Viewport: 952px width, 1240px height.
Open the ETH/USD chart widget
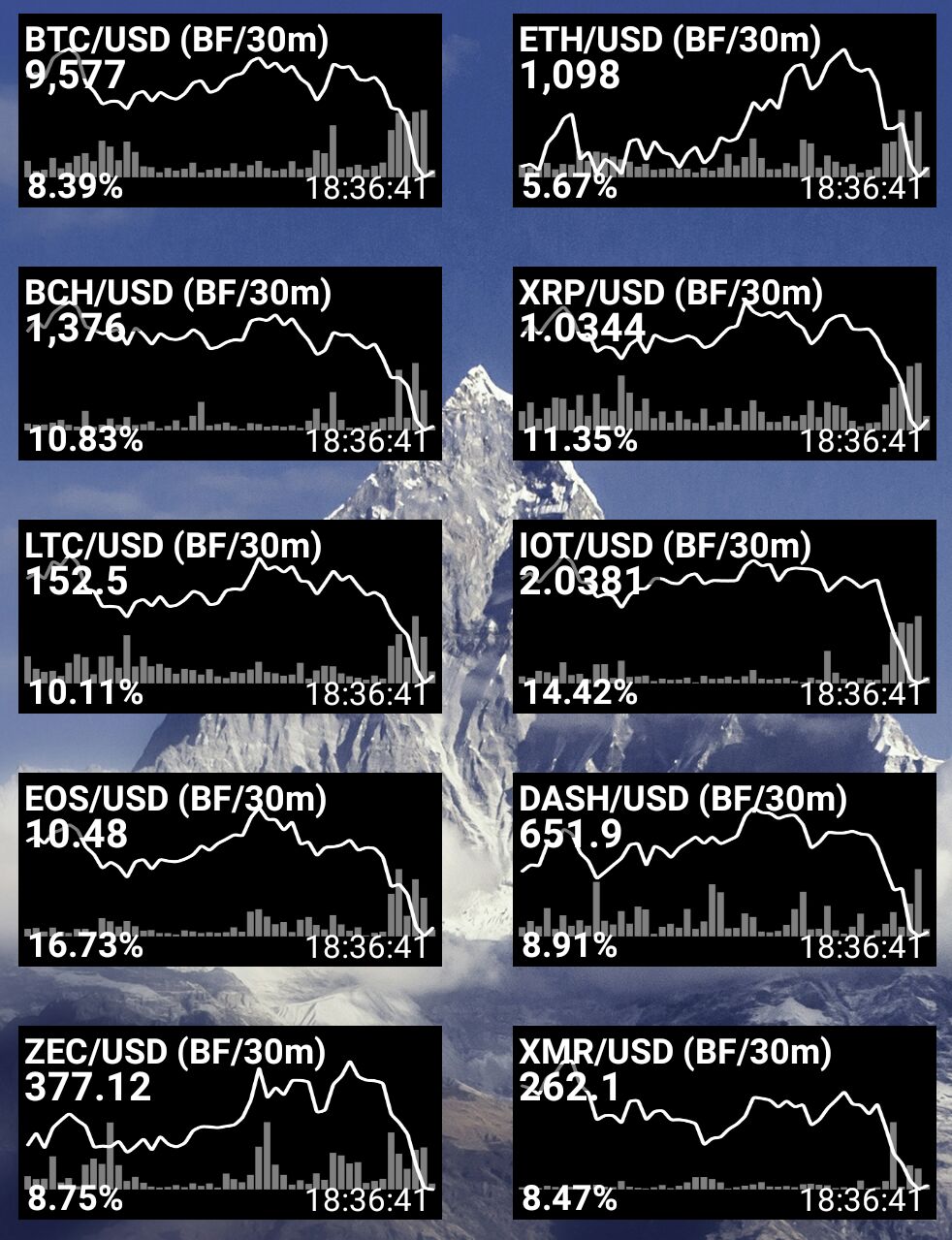click(724, 111)
